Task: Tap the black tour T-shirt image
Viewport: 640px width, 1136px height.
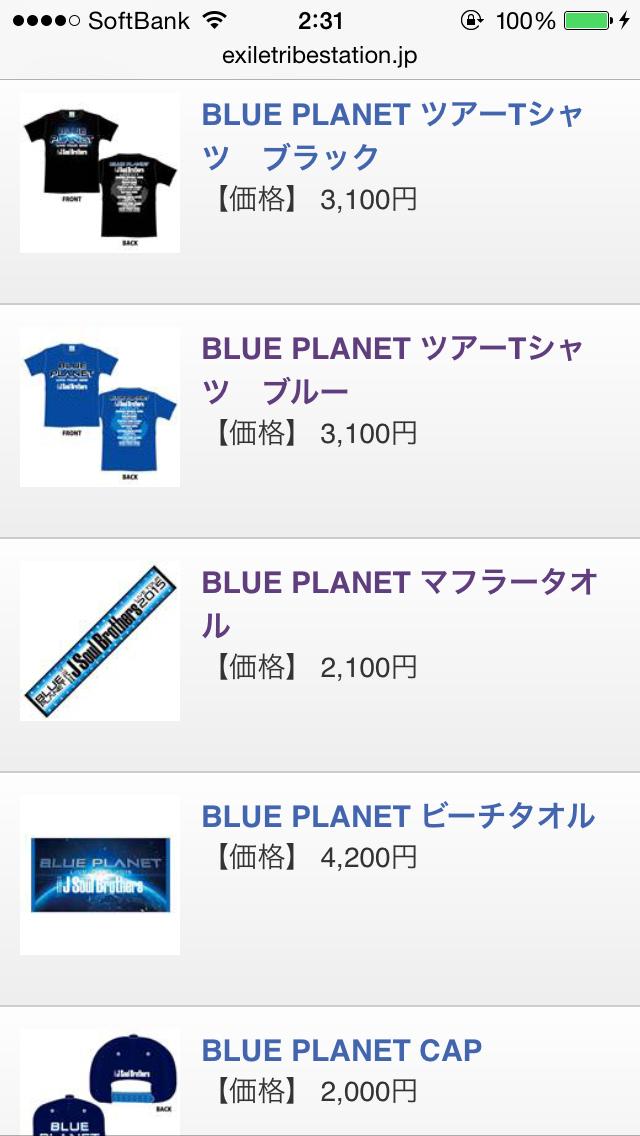Action: (100, 173)
